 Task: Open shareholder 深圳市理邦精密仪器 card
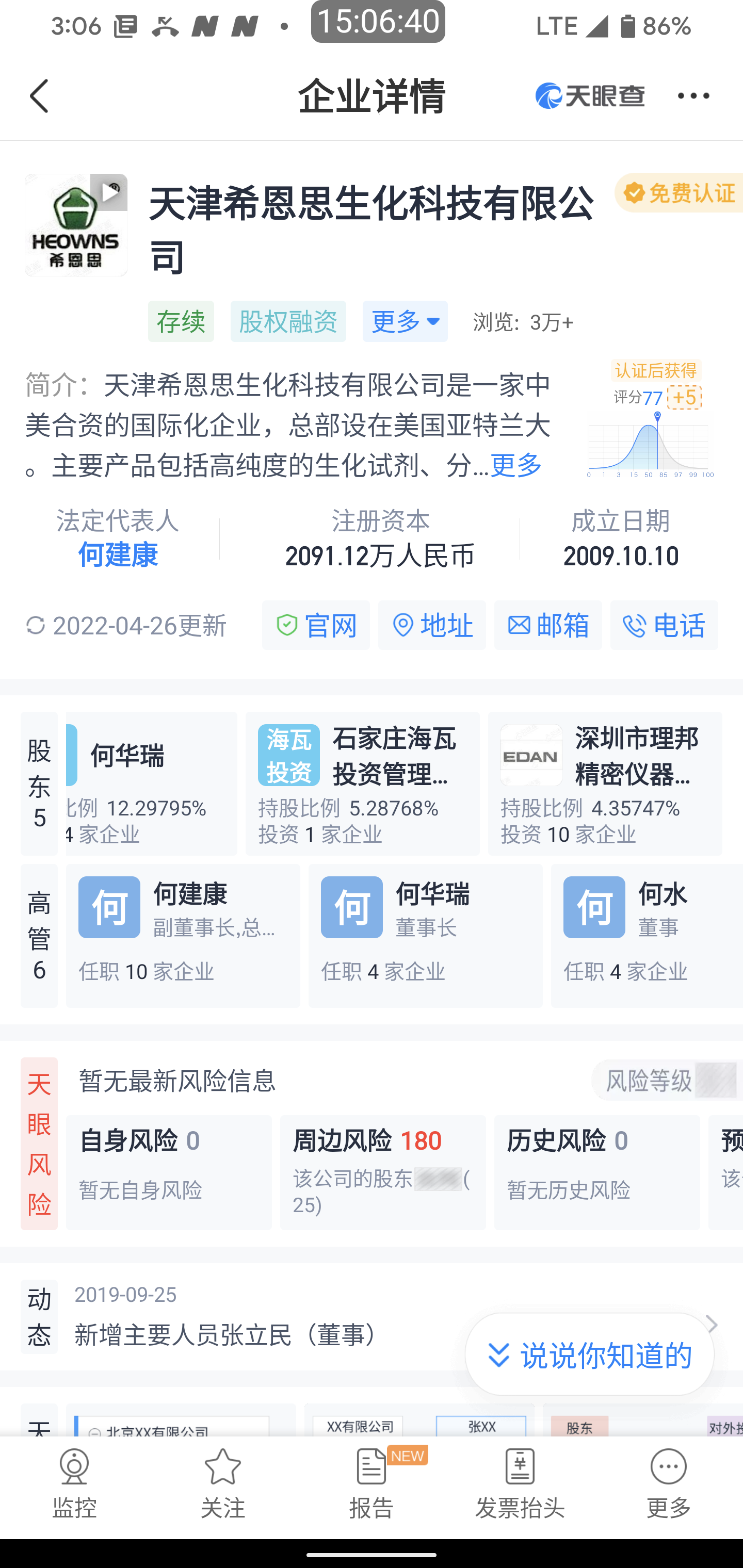(605, 783)
